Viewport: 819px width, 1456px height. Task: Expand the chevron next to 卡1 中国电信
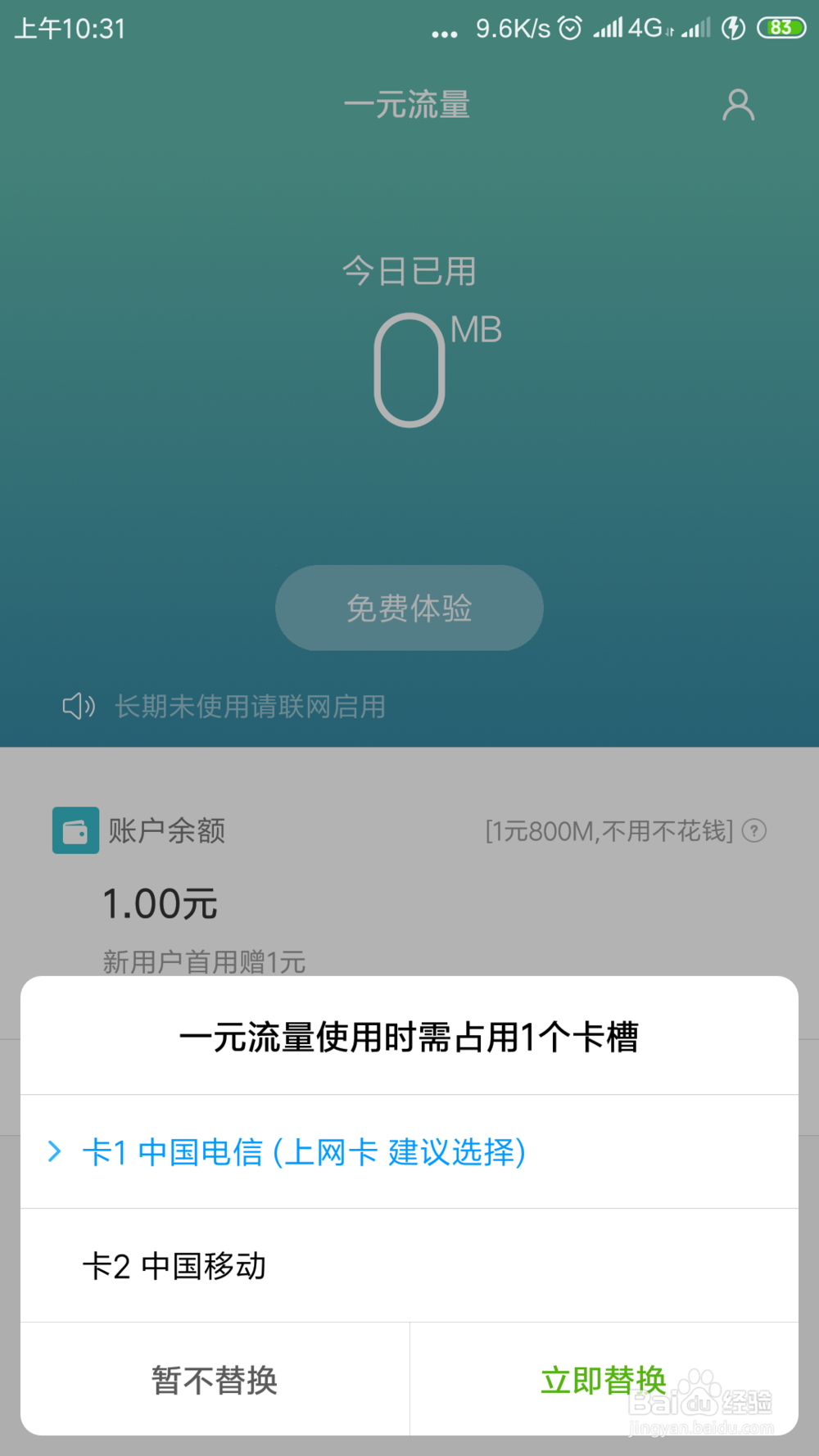[x=54, y=1152]
